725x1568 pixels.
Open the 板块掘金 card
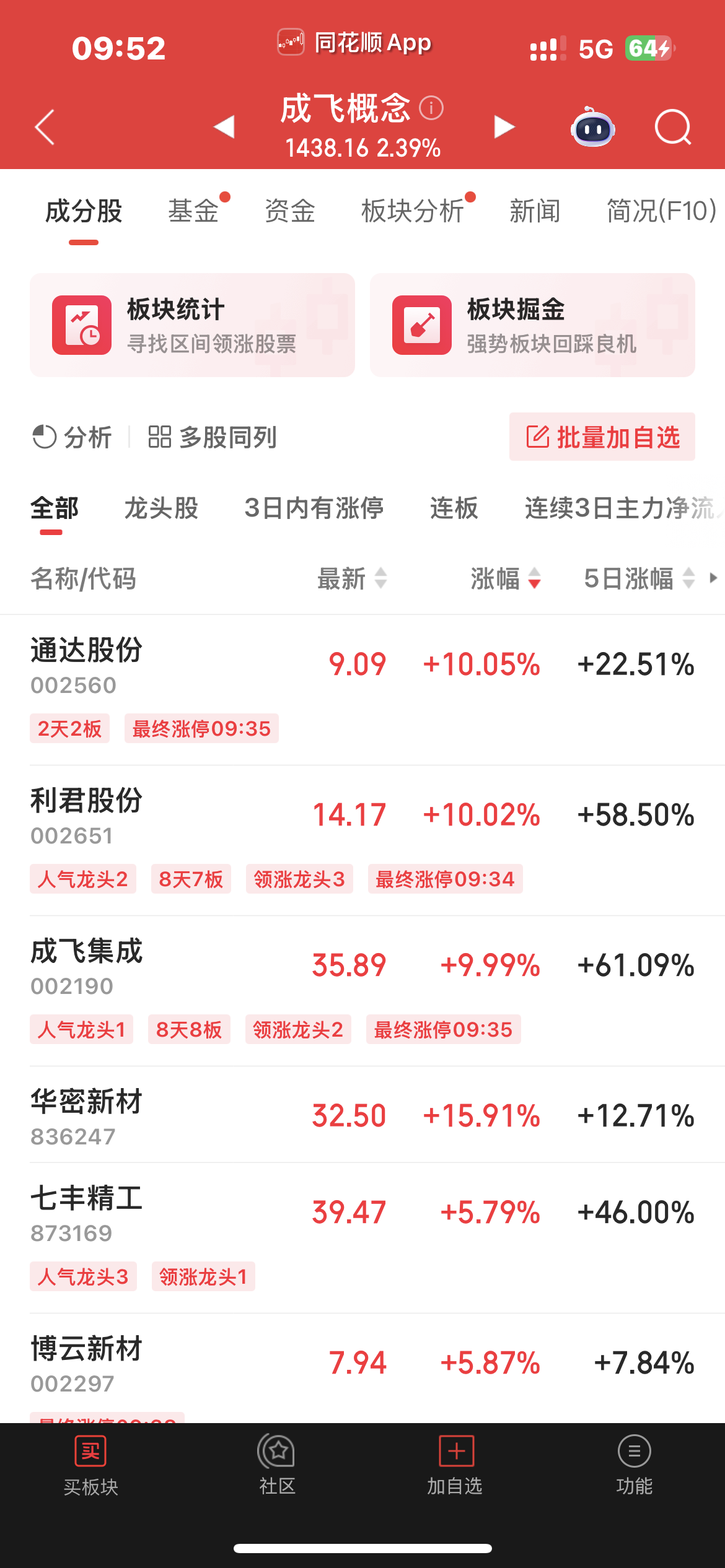[x=532, y=325]
